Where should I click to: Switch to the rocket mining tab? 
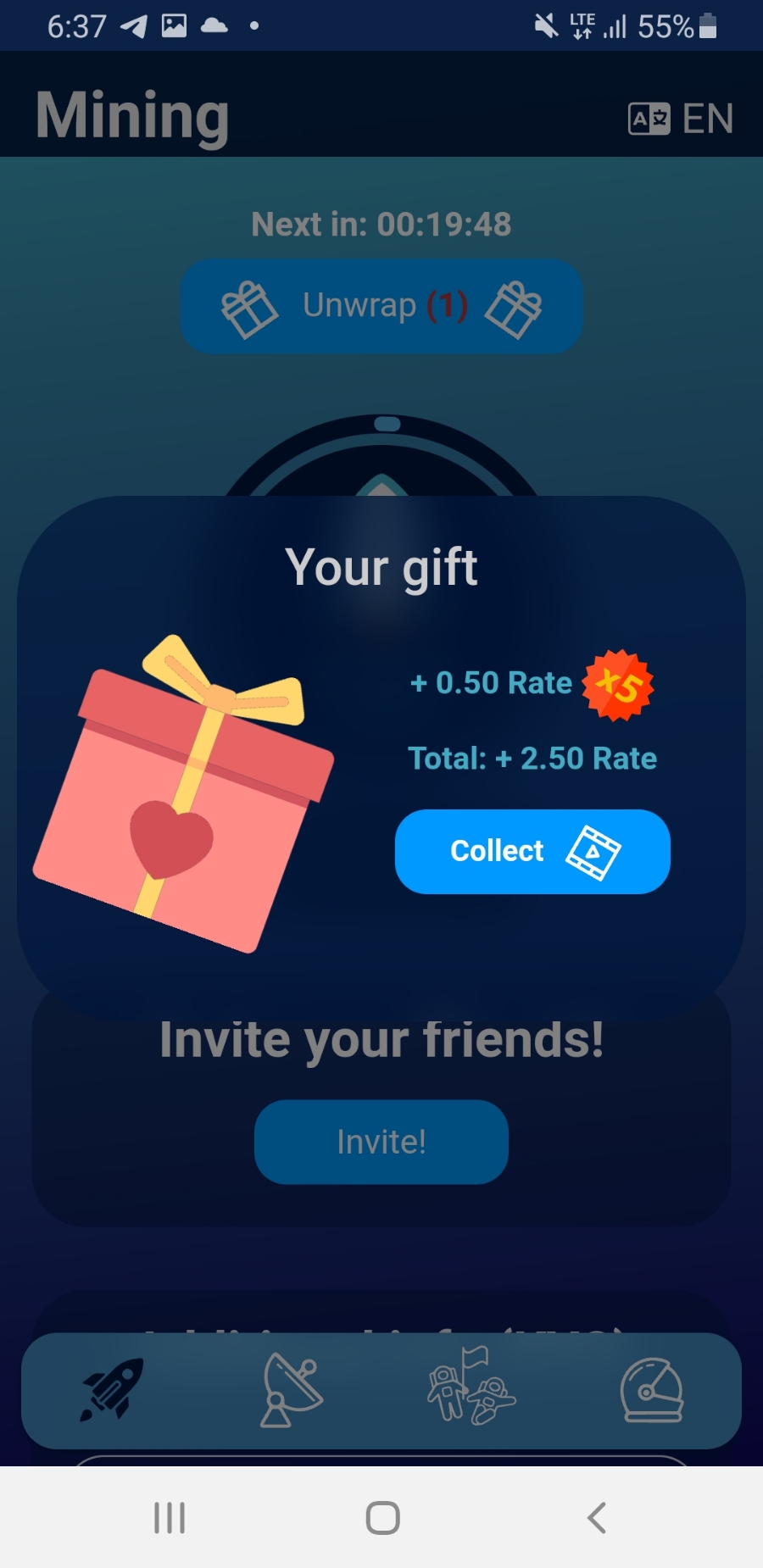click(112, 1390)
